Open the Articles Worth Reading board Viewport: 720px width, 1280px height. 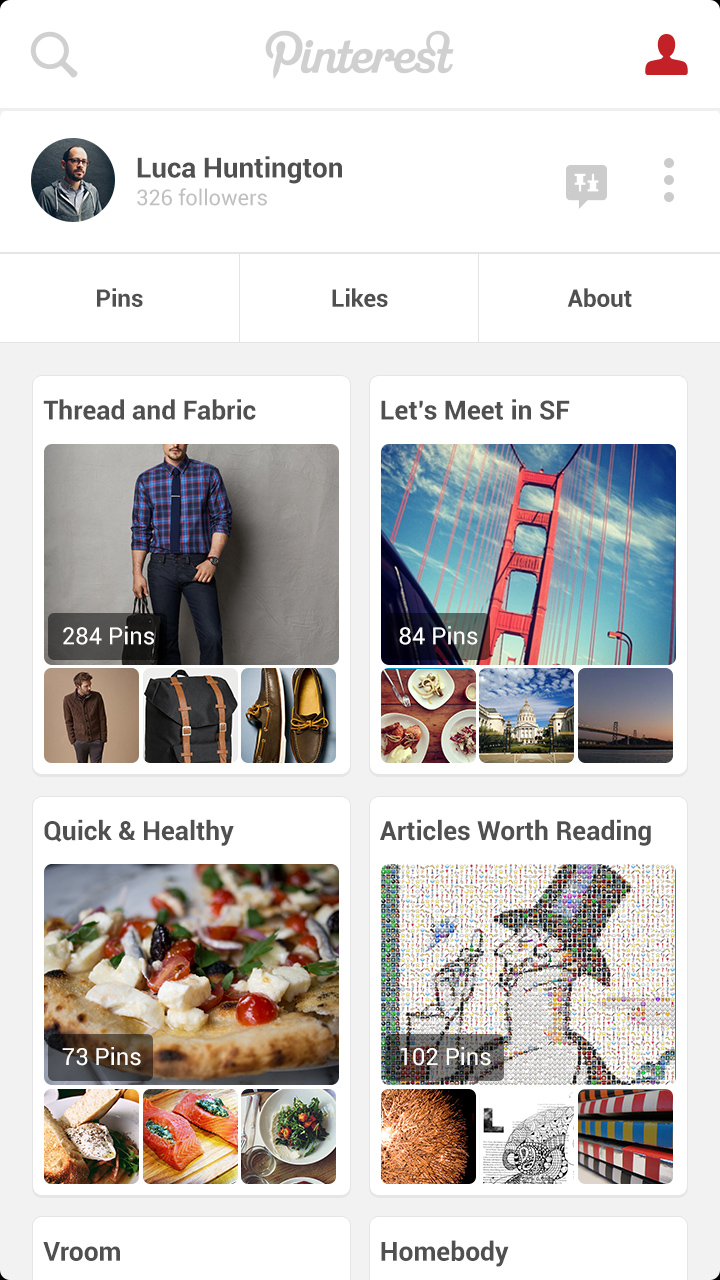point(516,830)
